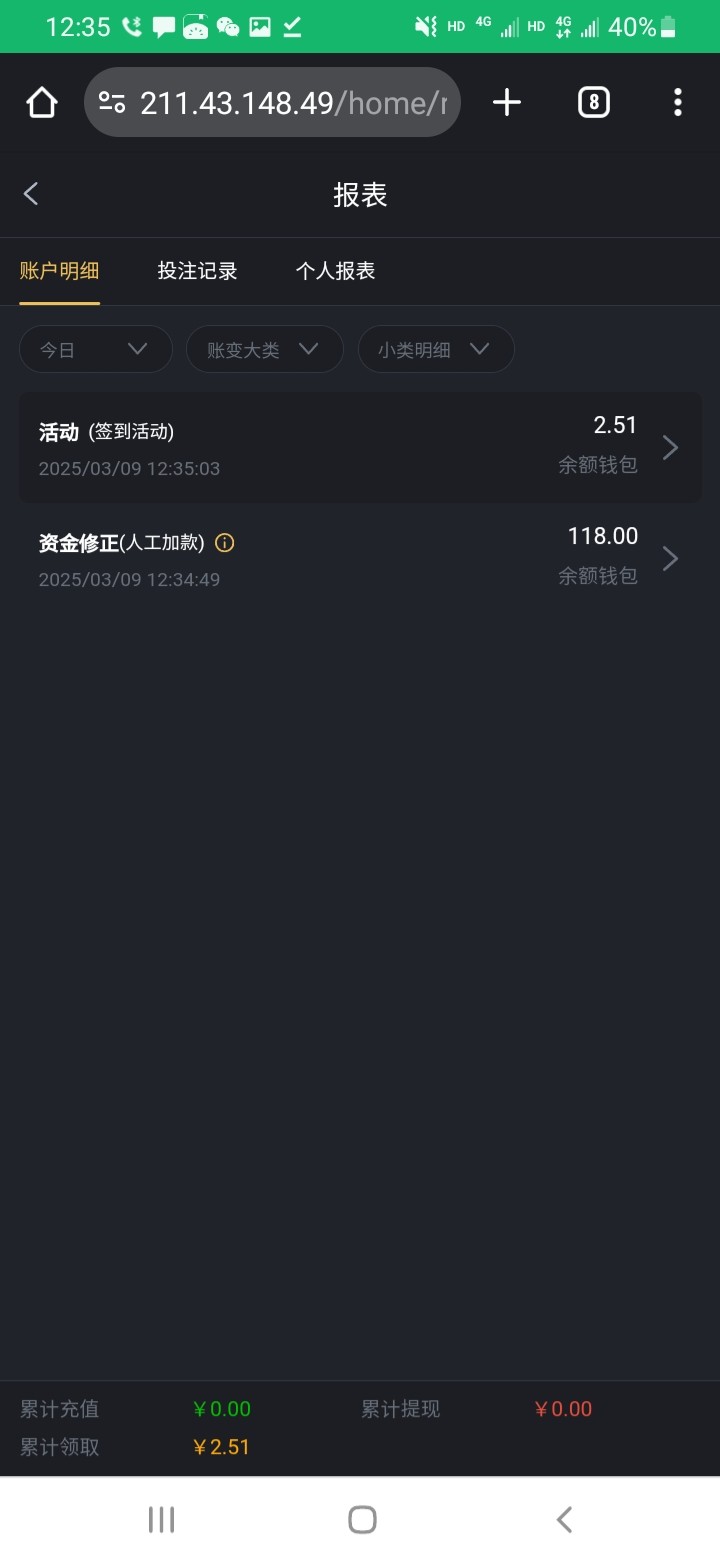
Task: Open the 账变大类 dropdown
Action: click(x=264, y=349)
